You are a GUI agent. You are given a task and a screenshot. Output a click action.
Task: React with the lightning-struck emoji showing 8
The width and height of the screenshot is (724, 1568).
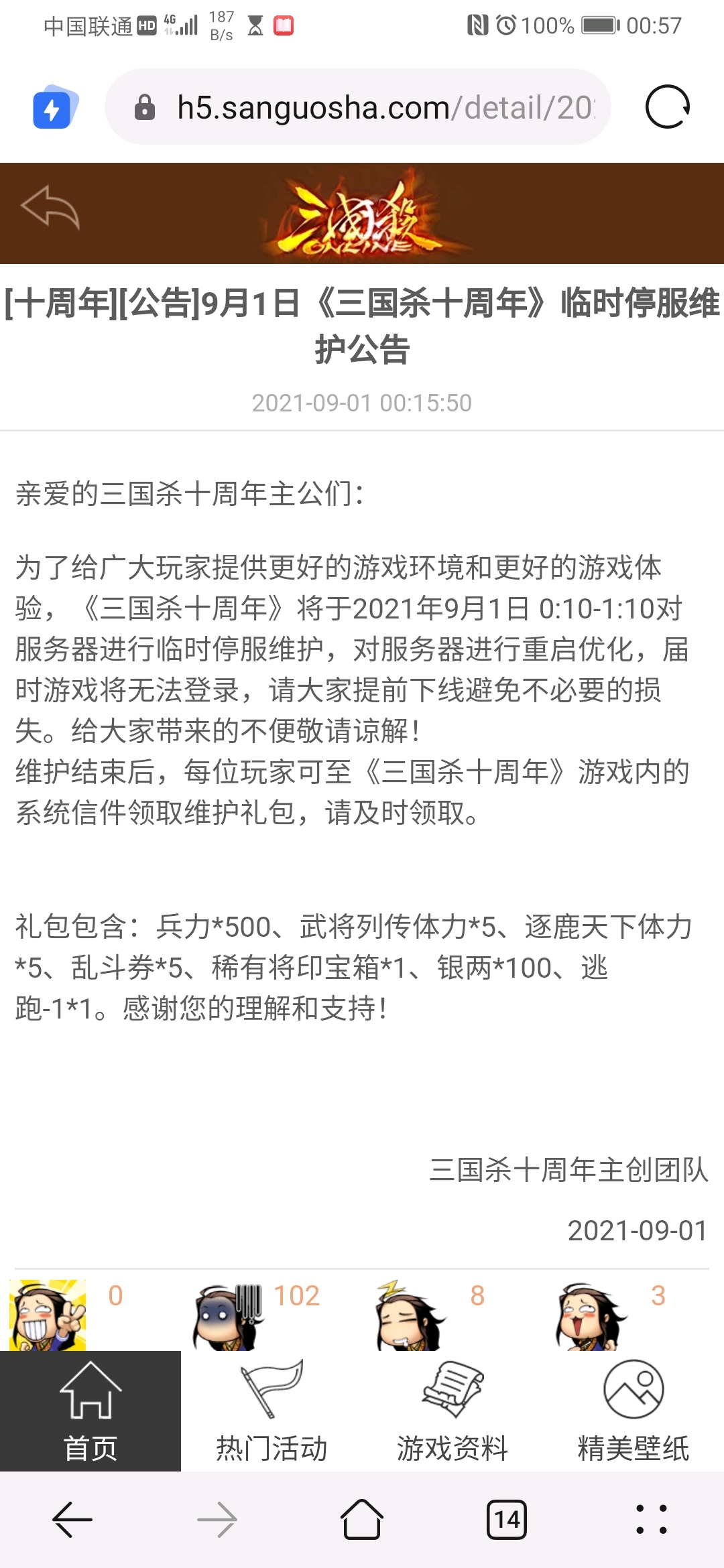[x=410, y=1315]
